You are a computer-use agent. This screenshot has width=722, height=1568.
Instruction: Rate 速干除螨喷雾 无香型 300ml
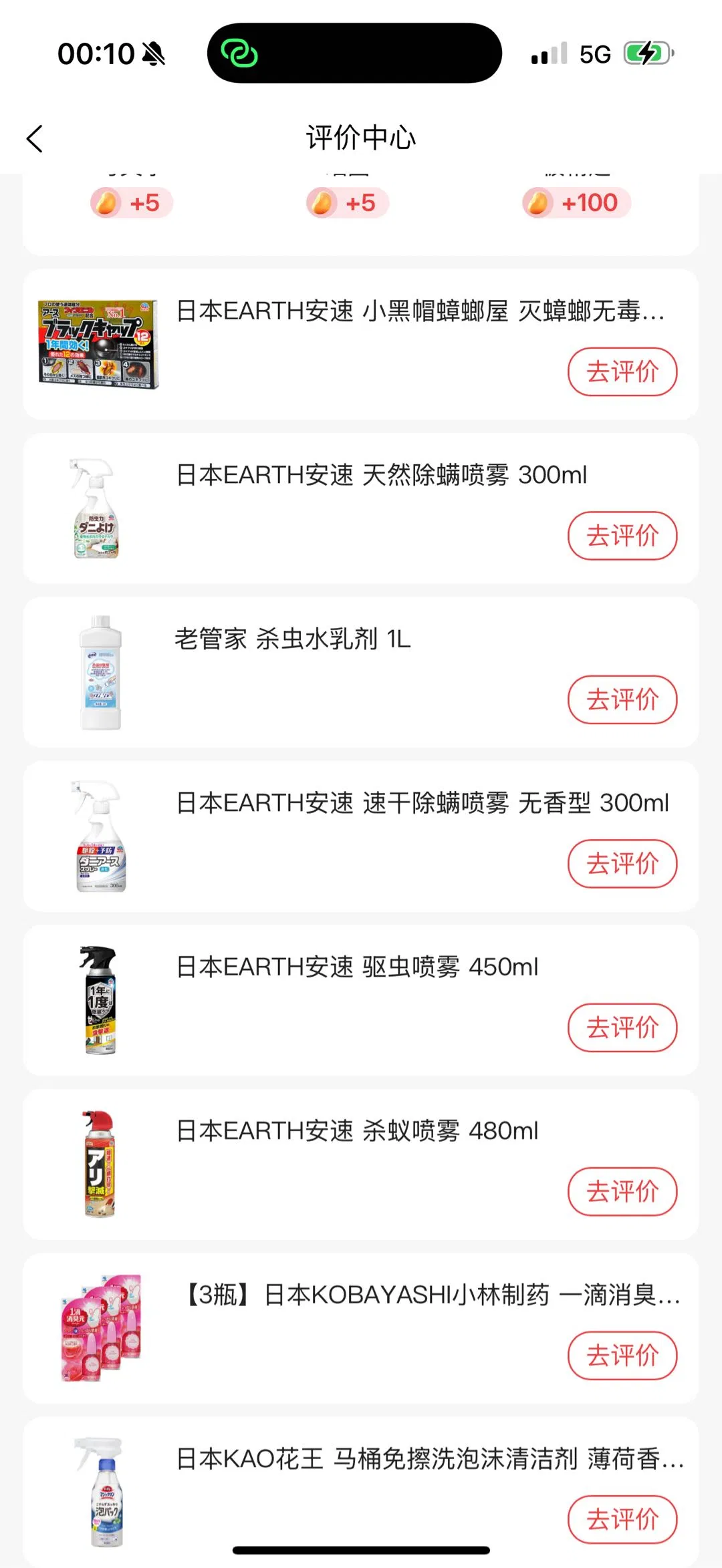click(x=622, y=864)
